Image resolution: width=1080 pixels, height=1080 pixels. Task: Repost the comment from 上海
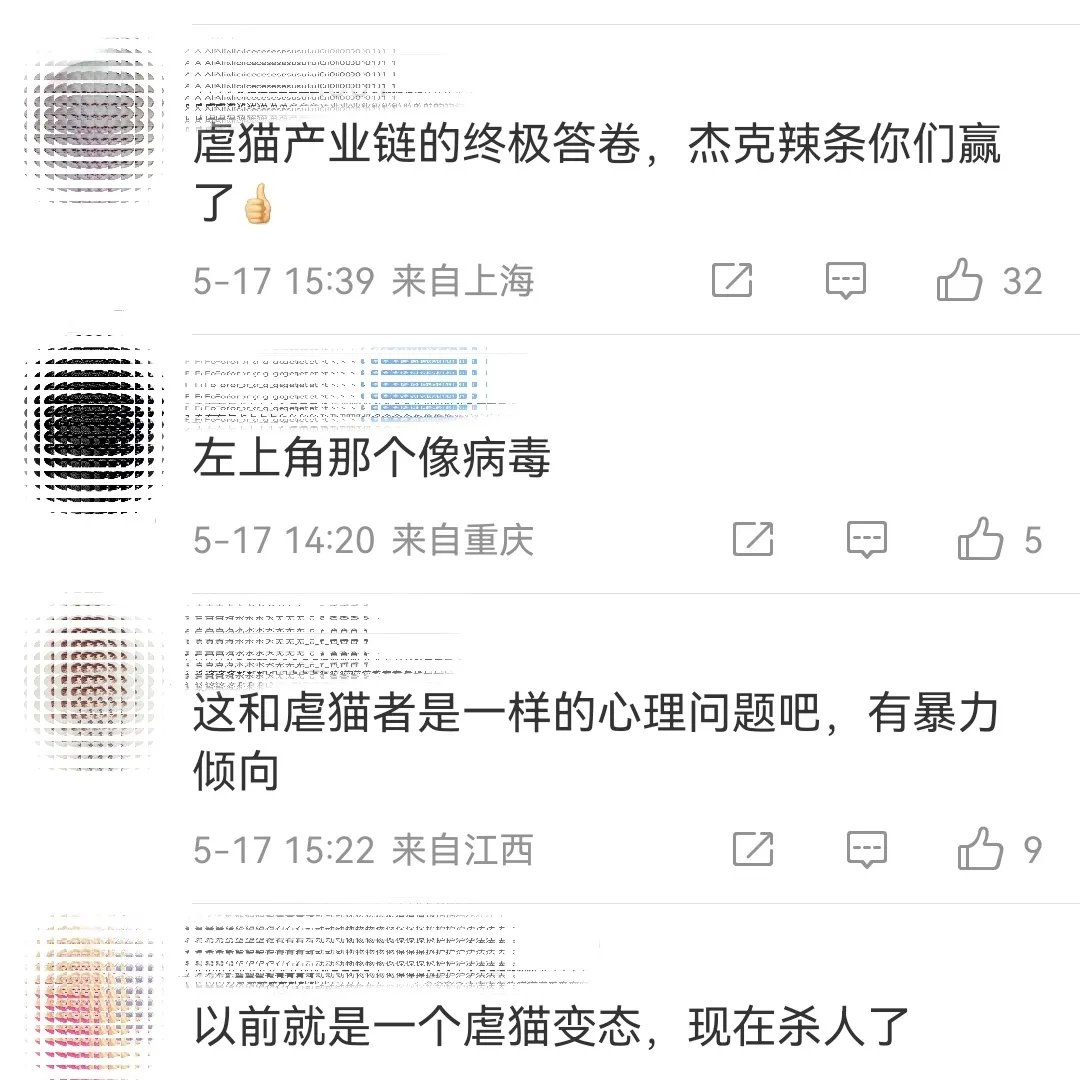click(x=732, y=281)
